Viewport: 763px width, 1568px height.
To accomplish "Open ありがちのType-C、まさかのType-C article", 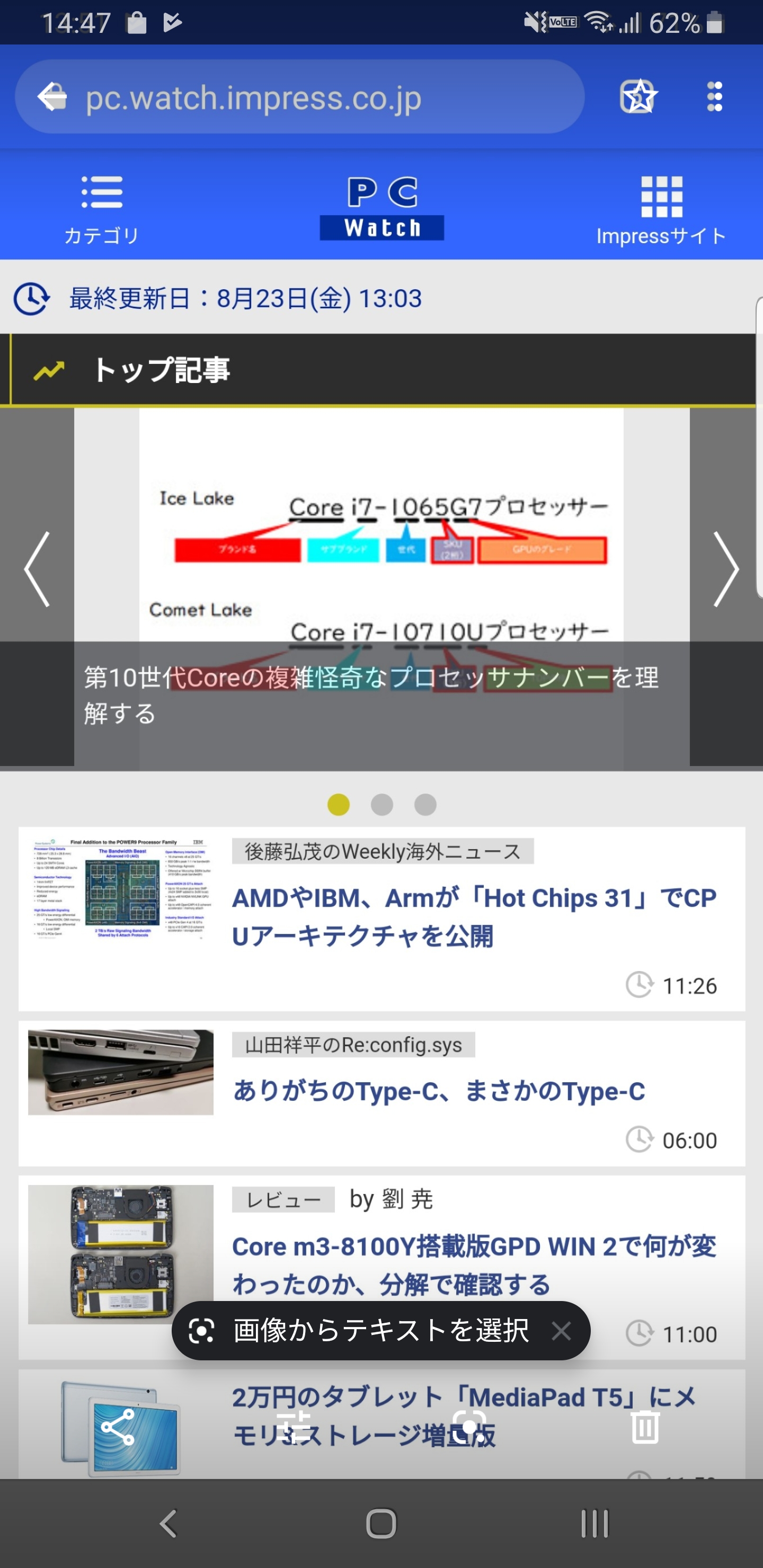I will point(438,1091).
